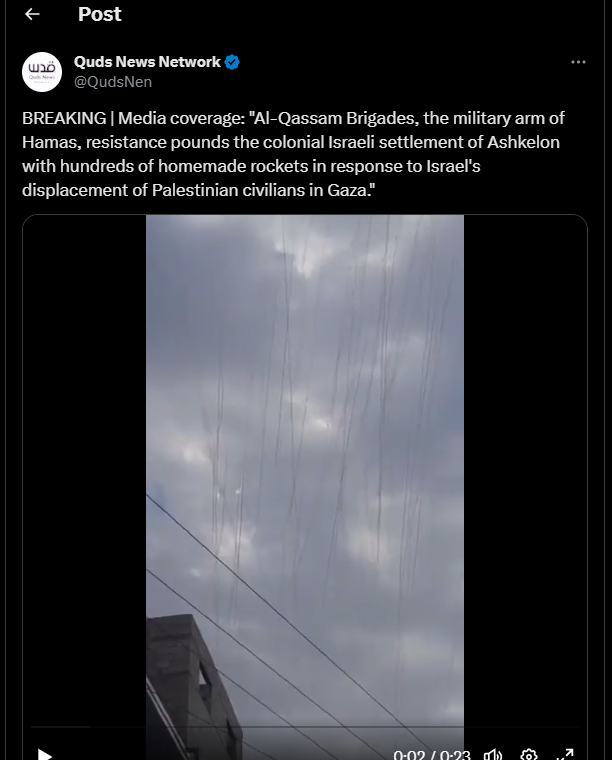612x760 pixels.
Task: Seek along the video progress bar
Action: pyautogui.click(x=300, y=727)
